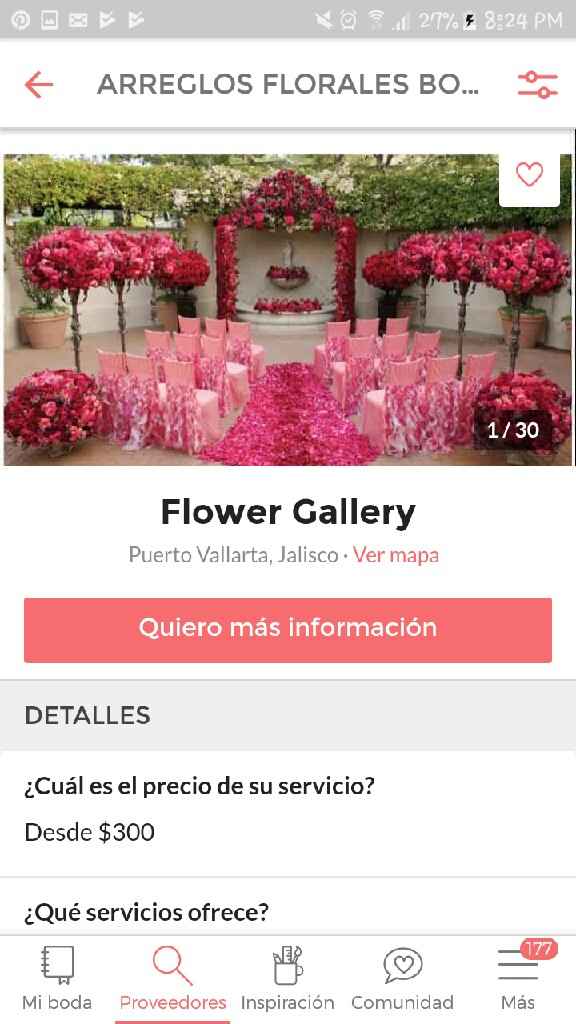The image size is (576, 1024).
Task: Open the Ver mapa link
Action: [396, 554]
